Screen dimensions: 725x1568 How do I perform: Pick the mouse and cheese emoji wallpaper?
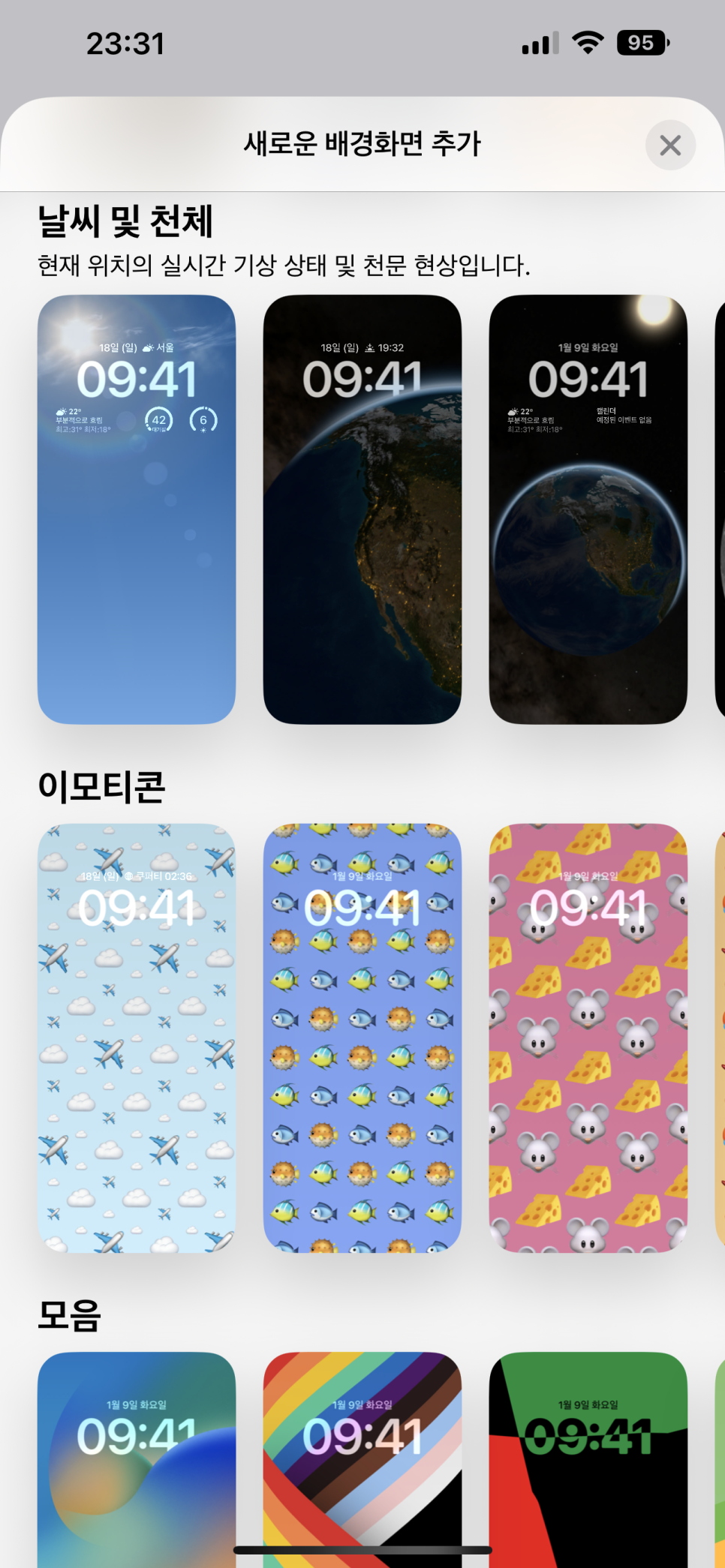click(588, 1038)
